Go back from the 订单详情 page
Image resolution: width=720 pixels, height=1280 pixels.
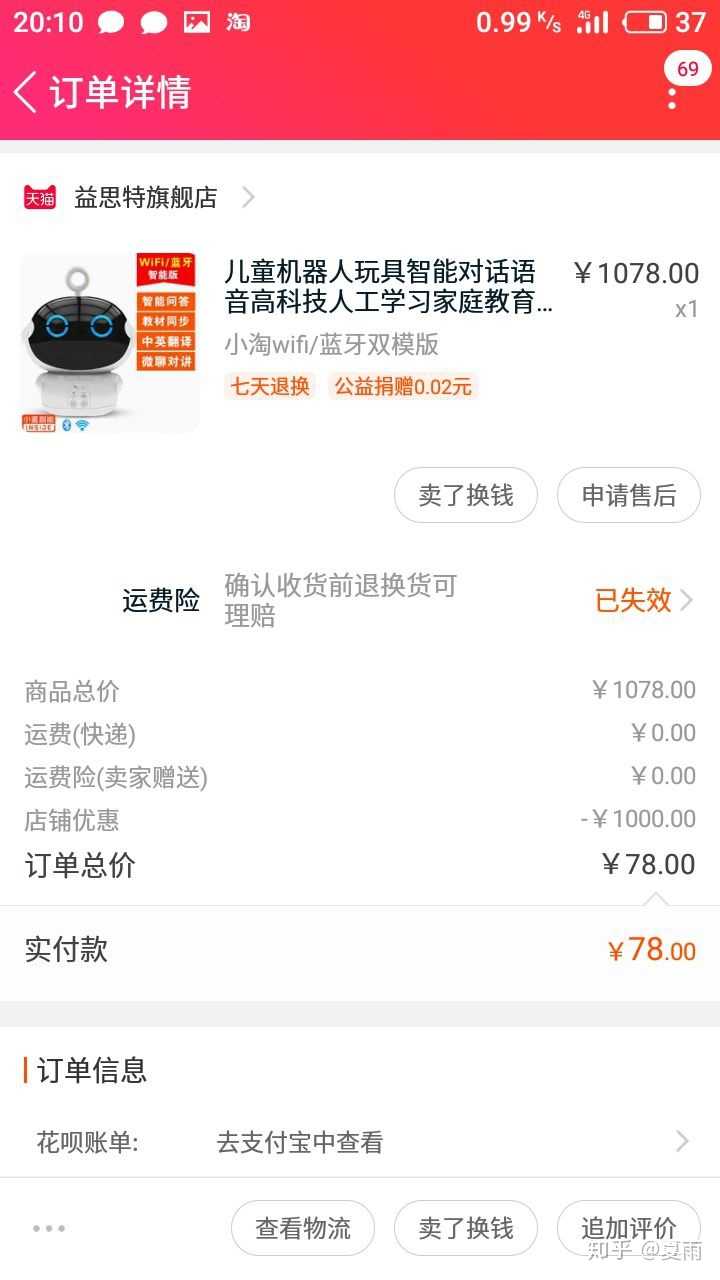point(26,92)
